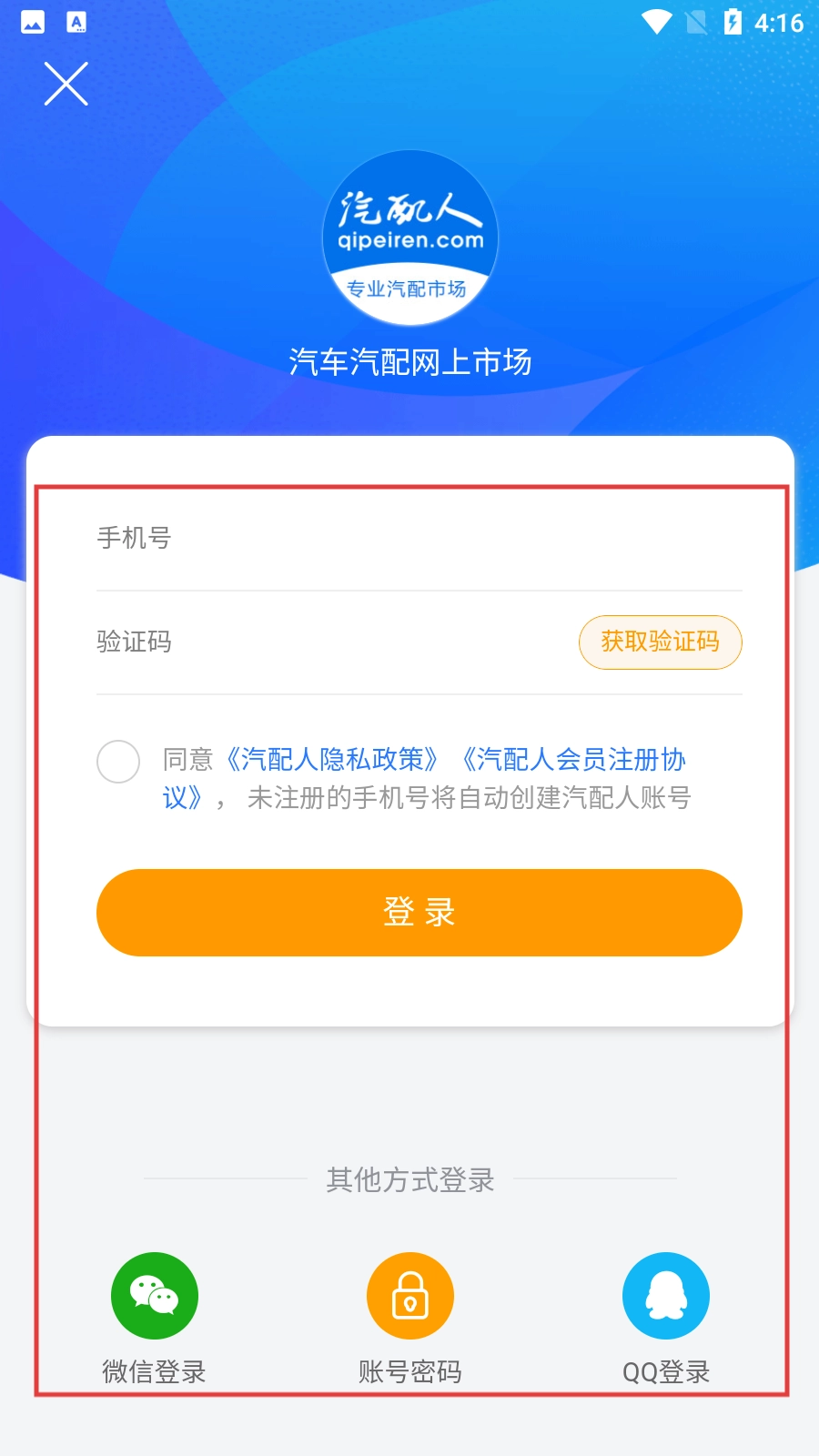Tap the 手机号 phone number field
This screenshot has height=1456, width=819.
pyautogui.click(x=419, y=539)
